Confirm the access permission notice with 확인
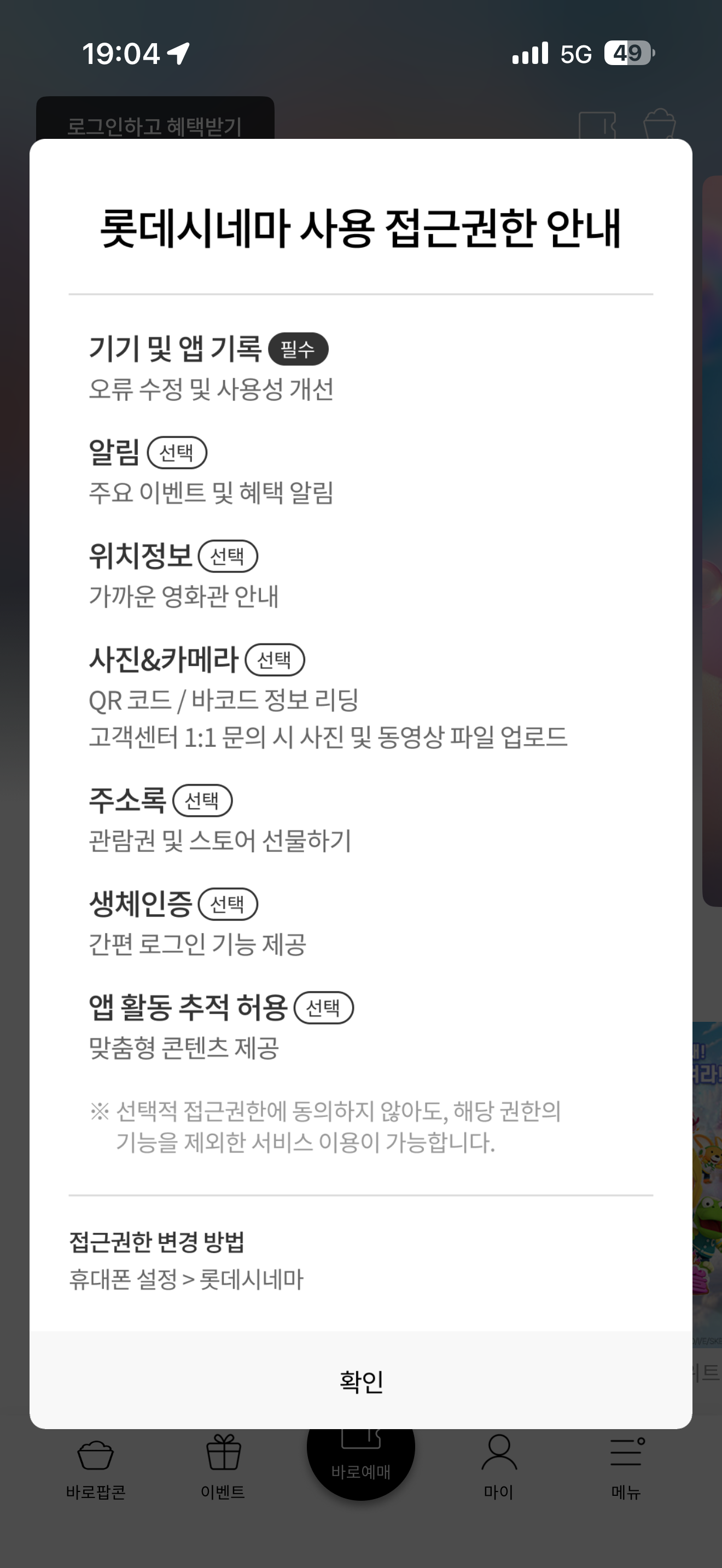 (x=361, y=1381)
